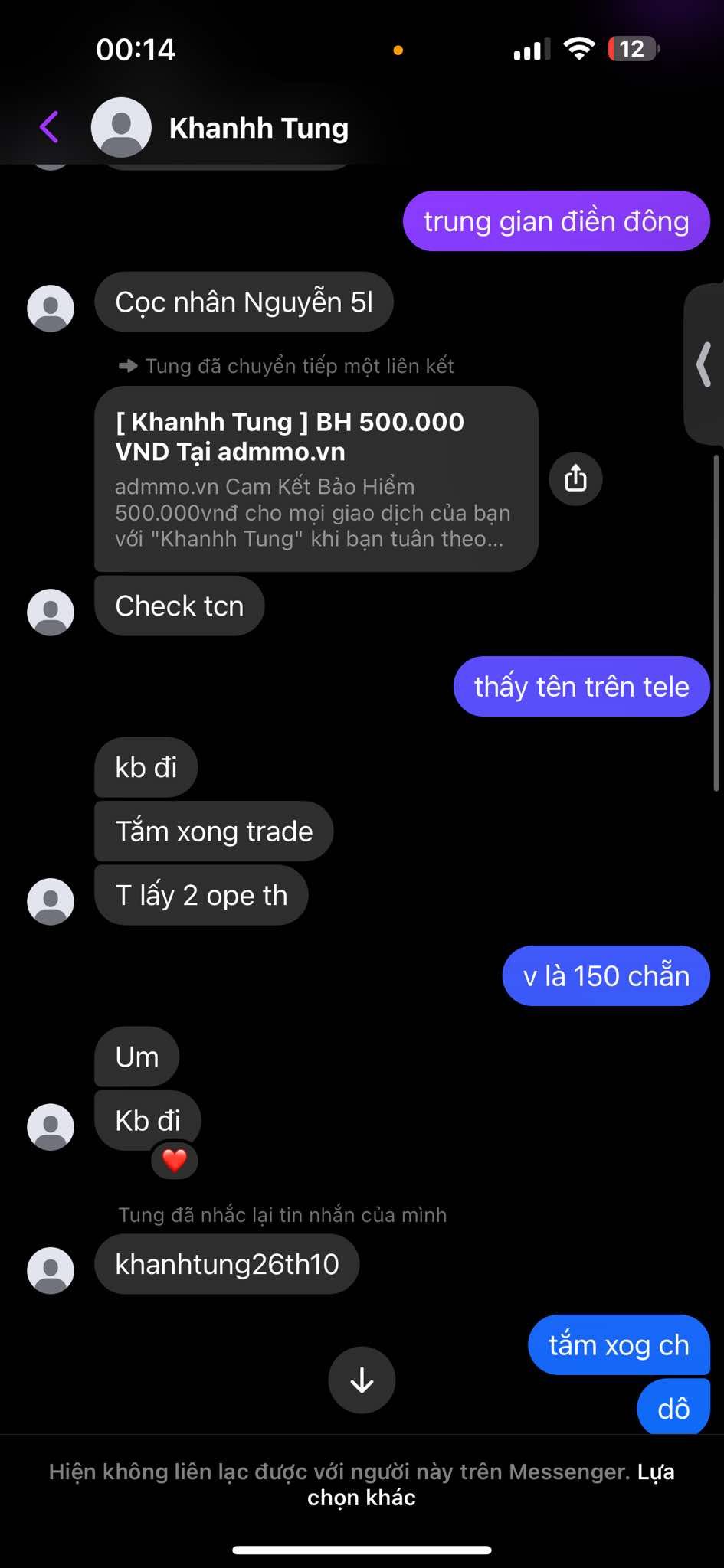This screenshot has height=1568, width=724.
Task: Share the forwarded admmo.vn link
Action: coord(575,479)
